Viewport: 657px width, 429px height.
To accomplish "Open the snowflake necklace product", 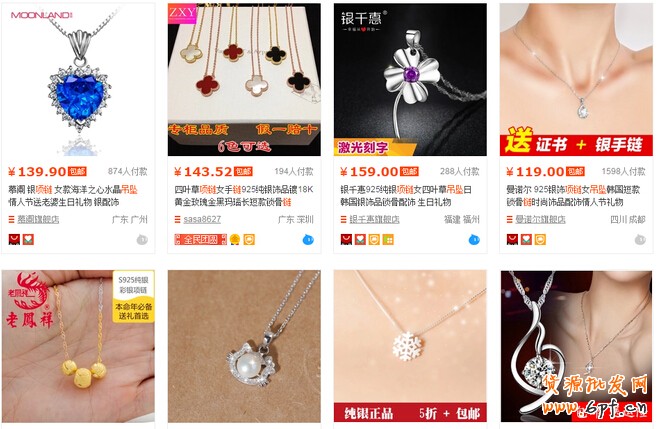I will [410, 346].
